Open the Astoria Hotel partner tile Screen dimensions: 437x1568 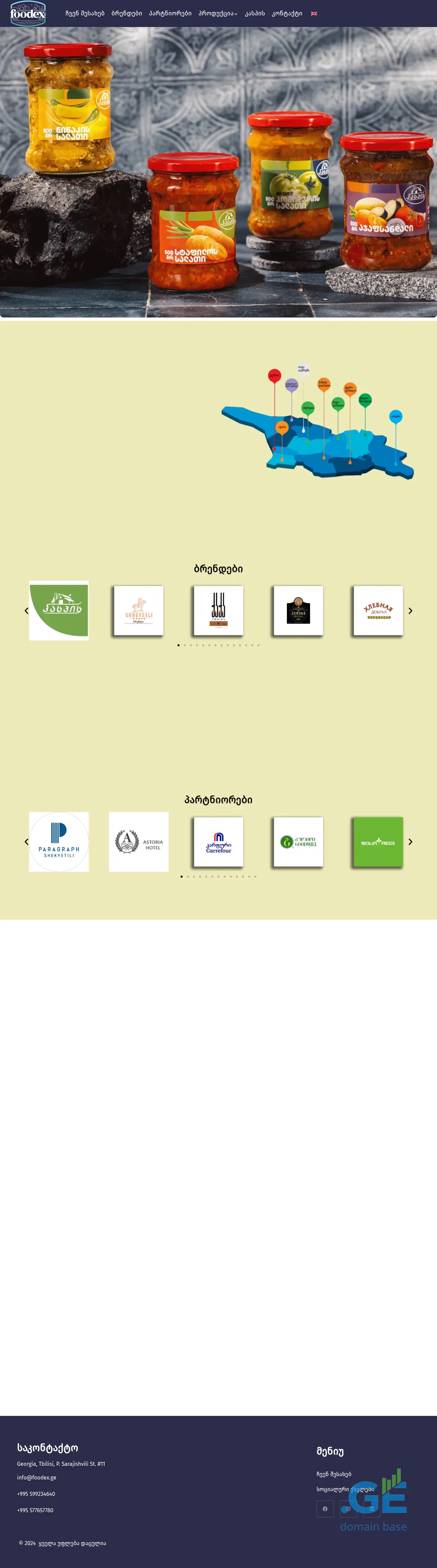pos(139,842)
